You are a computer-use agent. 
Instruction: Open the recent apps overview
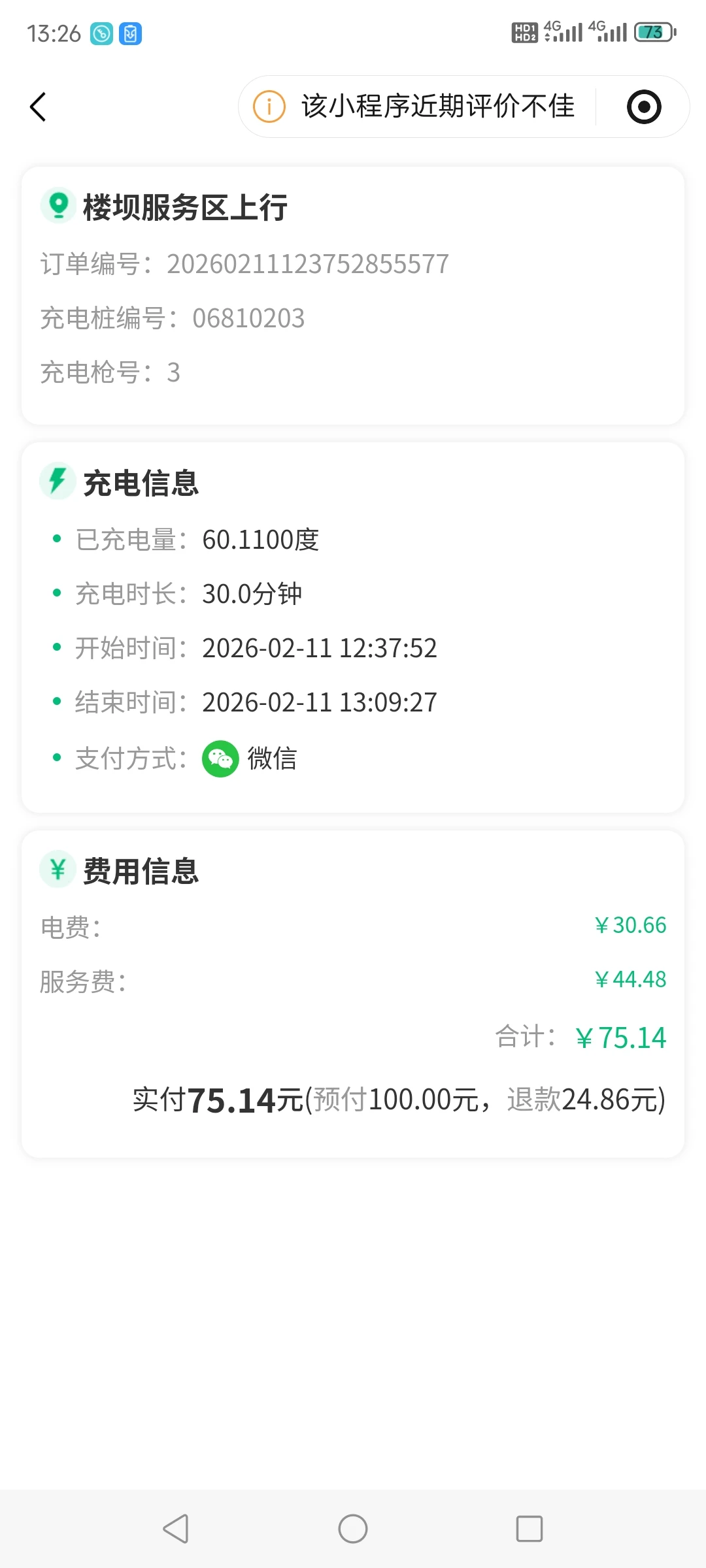click(529, 1529)
